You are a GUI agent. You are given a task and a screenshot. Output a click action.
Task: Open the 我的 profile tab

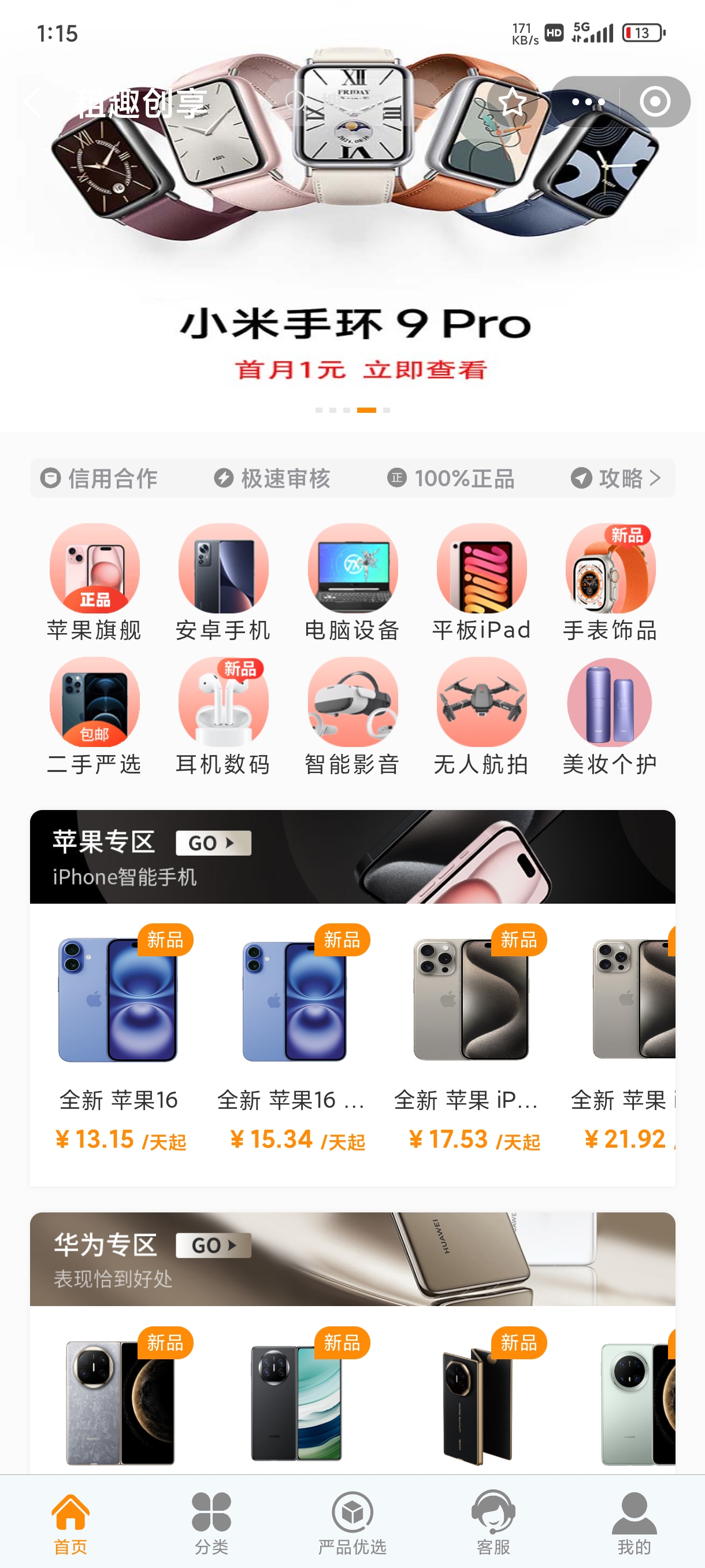(634, 1523)
